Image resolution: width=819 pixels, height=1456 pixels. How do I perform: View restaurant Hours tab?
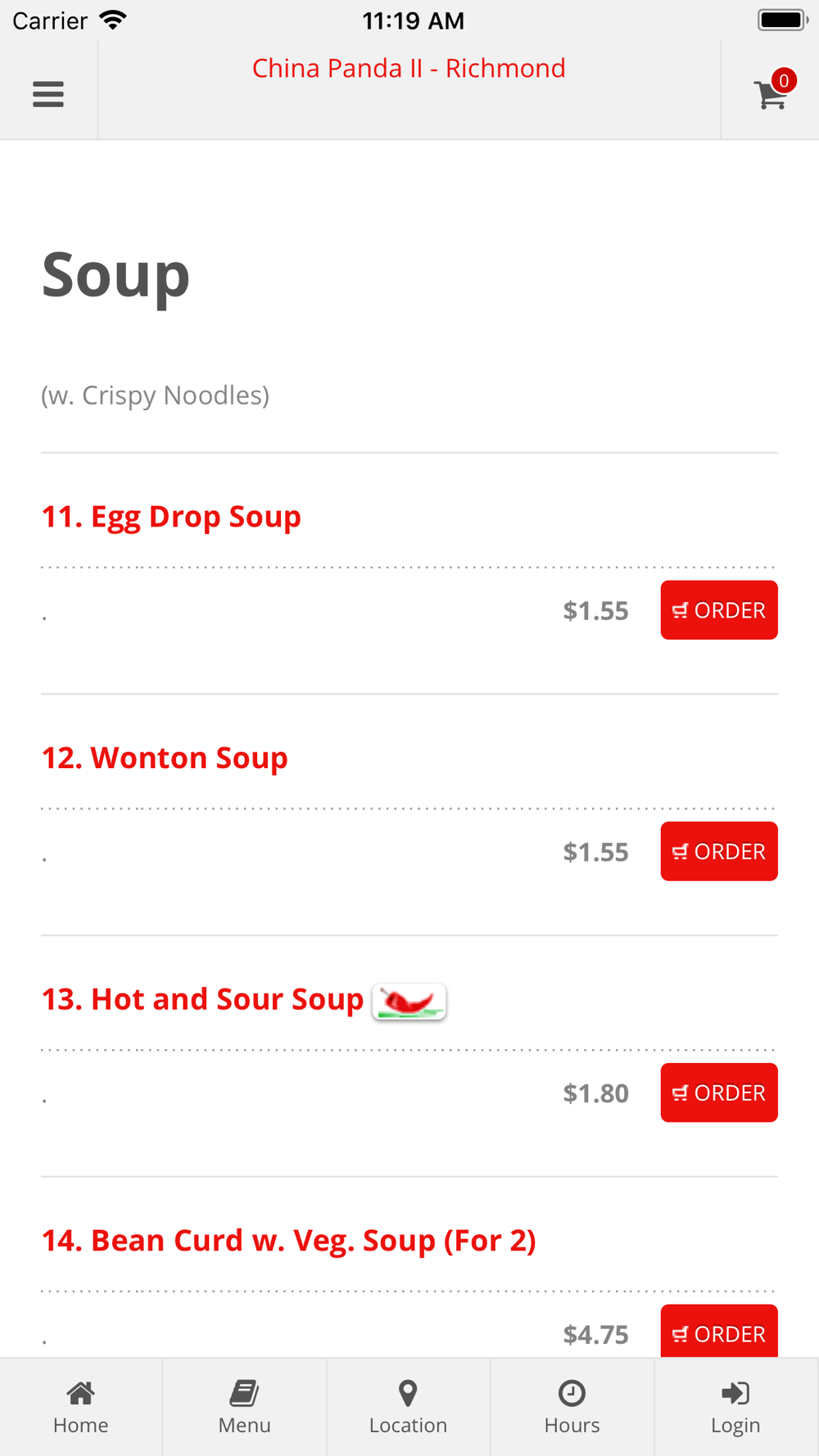point(572,1407)
